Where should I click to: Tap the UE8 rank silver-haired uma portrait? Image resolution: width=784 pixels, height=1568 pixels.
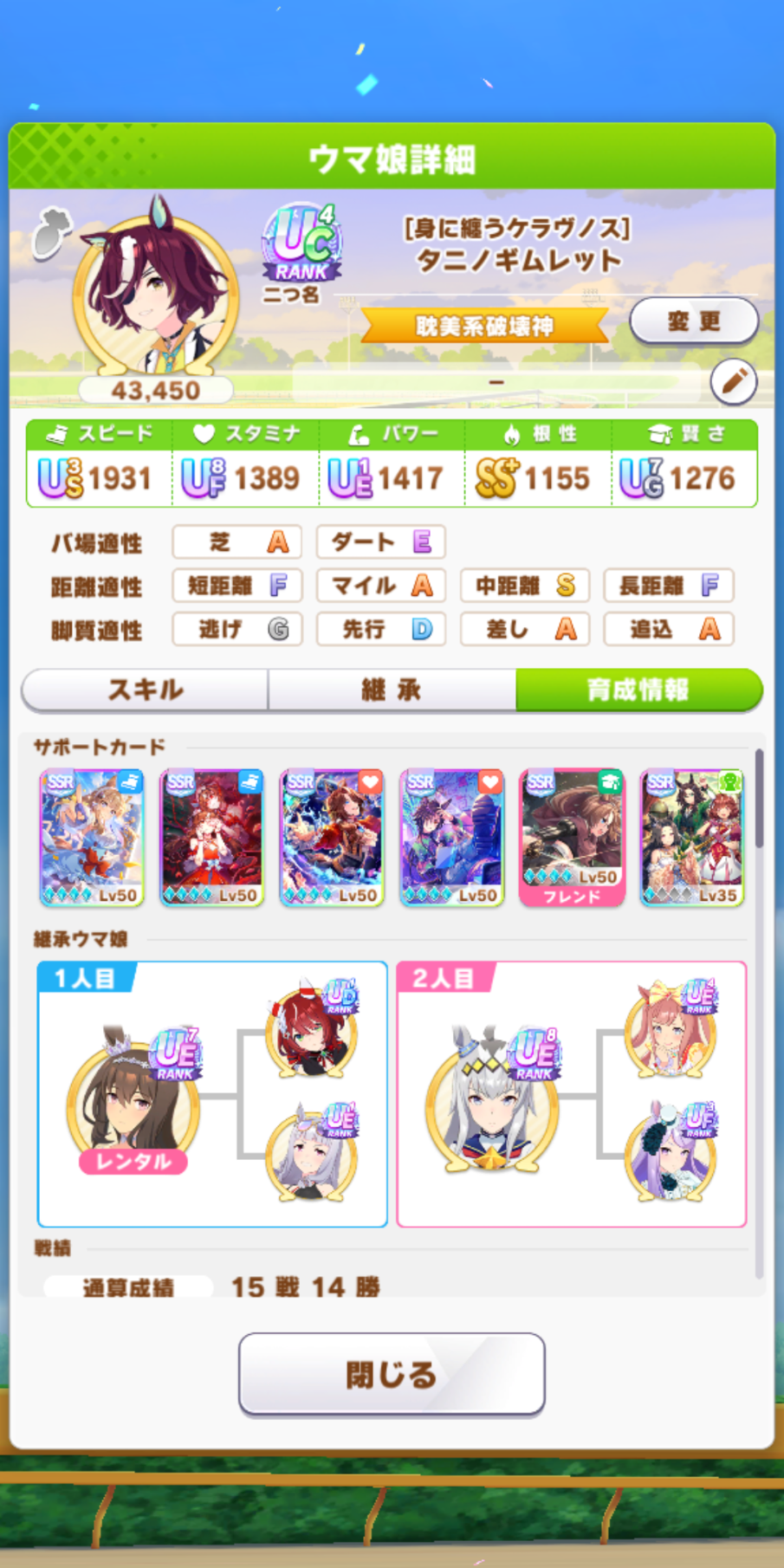point(492,1098)
